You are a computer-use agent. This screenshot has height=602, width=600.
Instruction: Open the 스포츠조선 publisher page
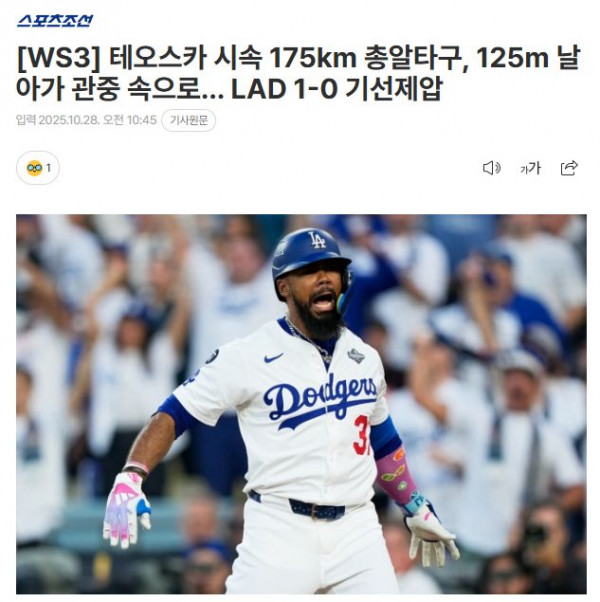tap(54, 21)
